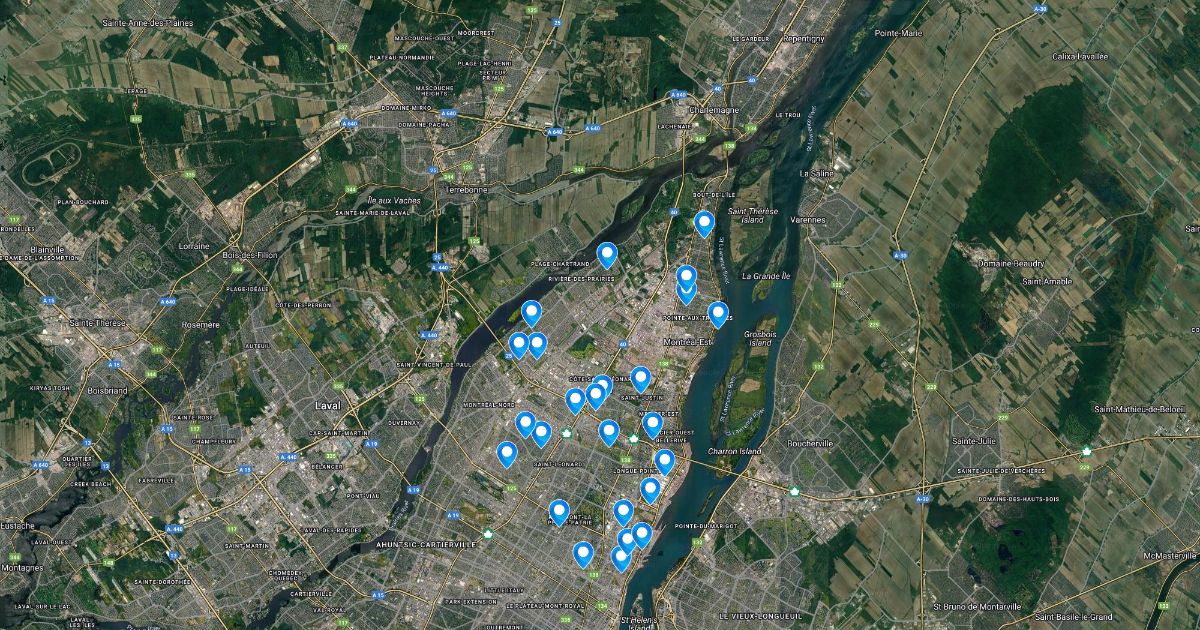
Task: Tap the pin at Longue-Pointe by the river
Action: coord(665,461)
